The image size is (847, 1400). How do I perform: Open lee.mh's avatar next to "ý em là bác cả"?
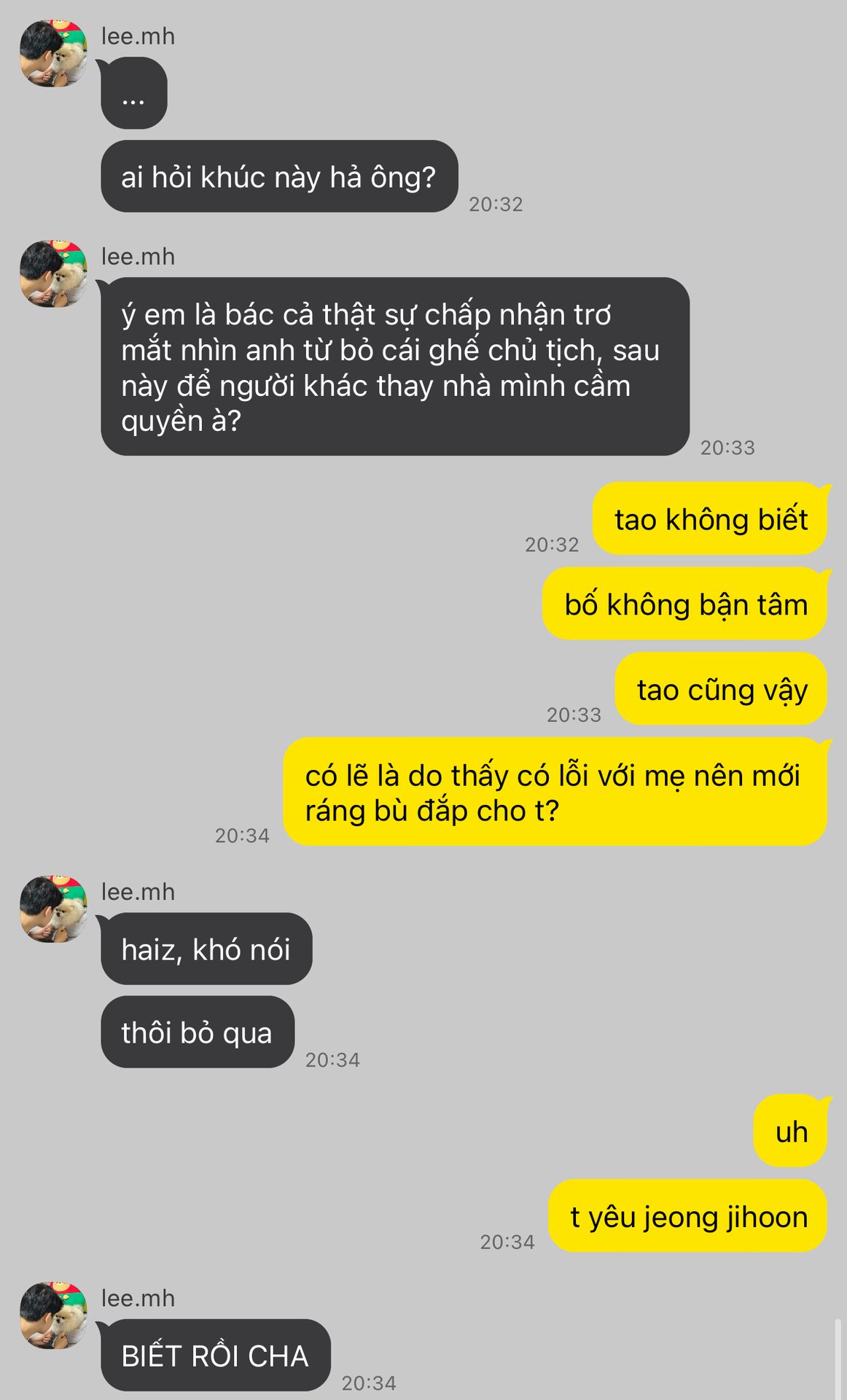[x=53, y=273]
